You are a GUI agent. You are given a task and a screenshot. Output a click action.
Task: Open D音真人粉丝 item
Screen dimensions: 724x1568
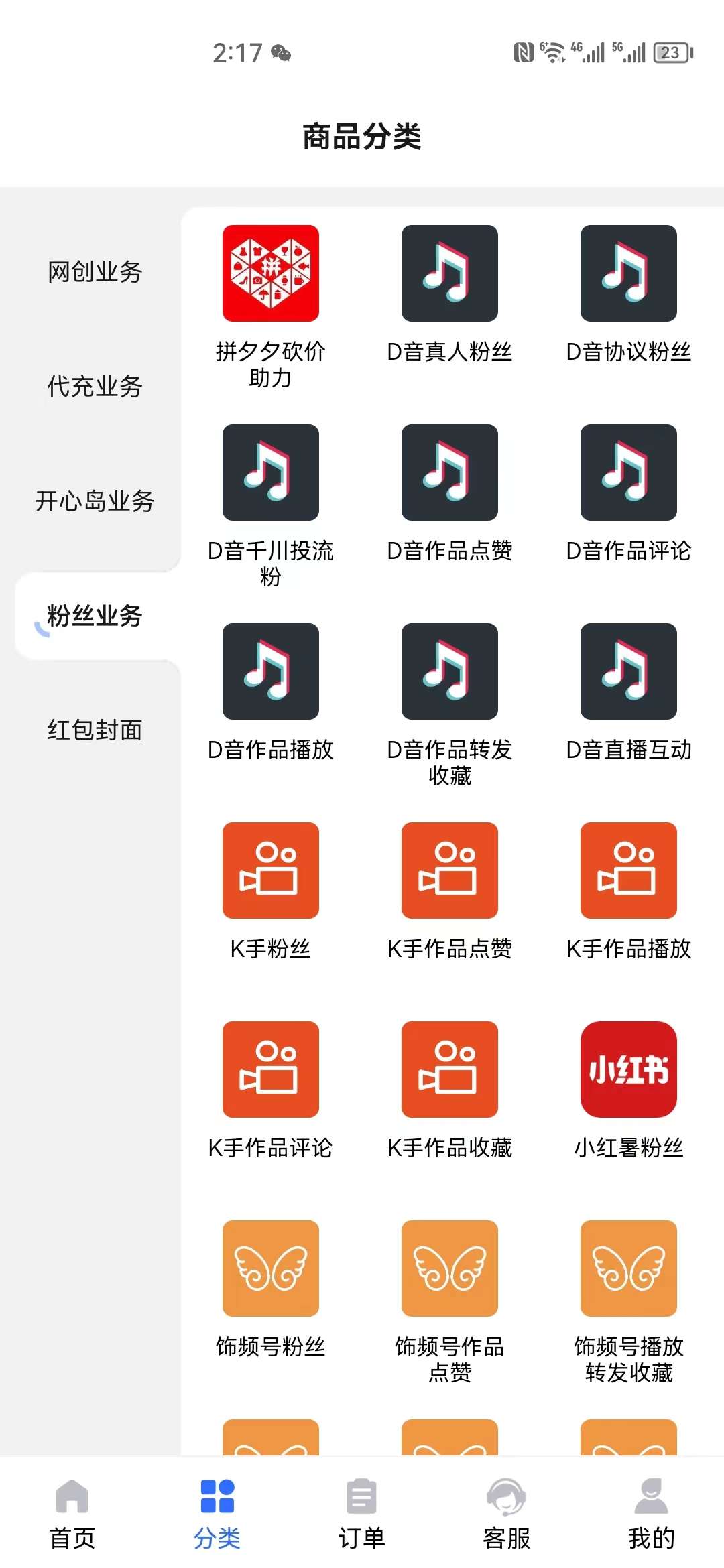[x=450, y=295]
